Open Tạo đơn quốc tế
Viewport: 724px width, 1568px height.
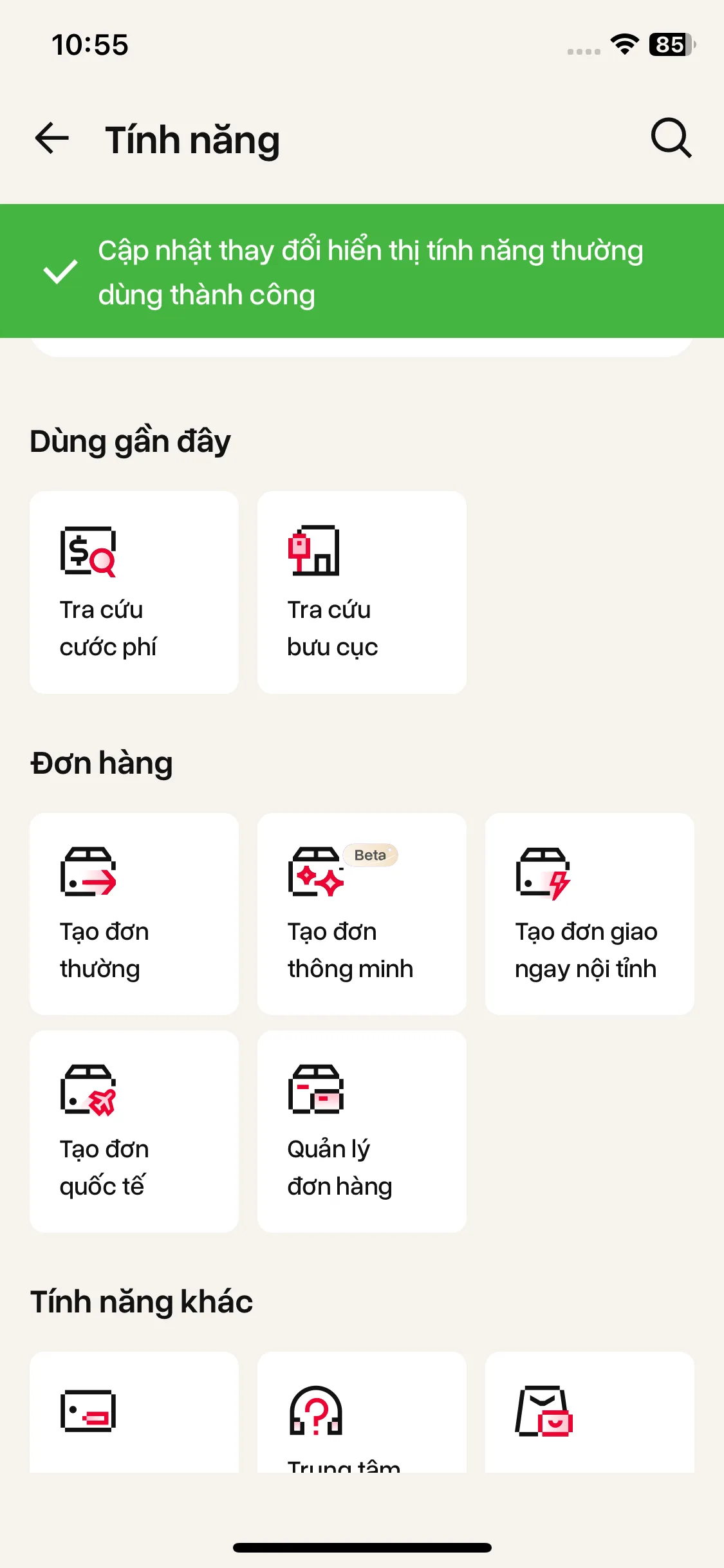(134, 1131)
